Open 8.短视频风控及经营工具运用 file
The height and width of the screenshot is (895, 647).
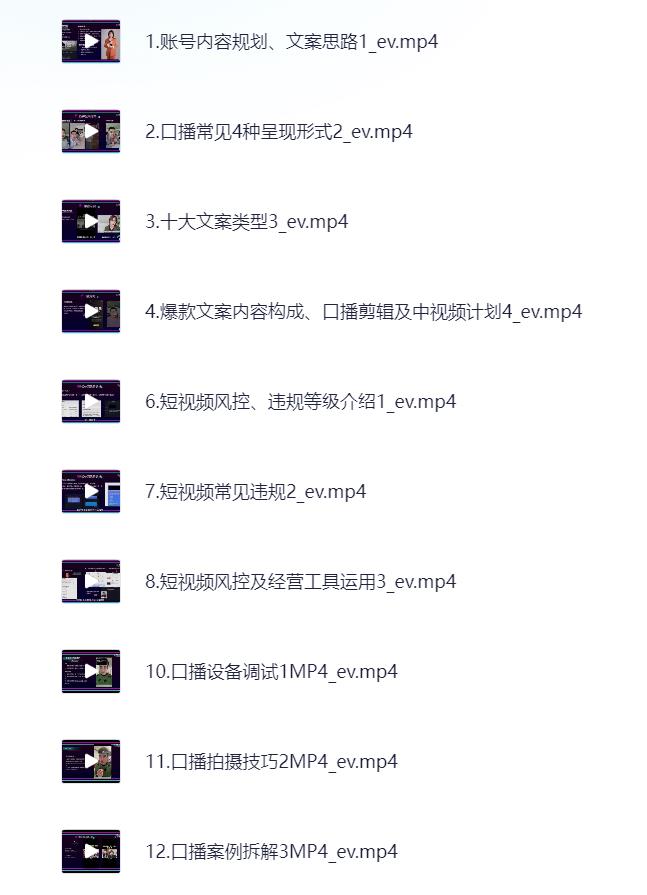click(300, 582)
